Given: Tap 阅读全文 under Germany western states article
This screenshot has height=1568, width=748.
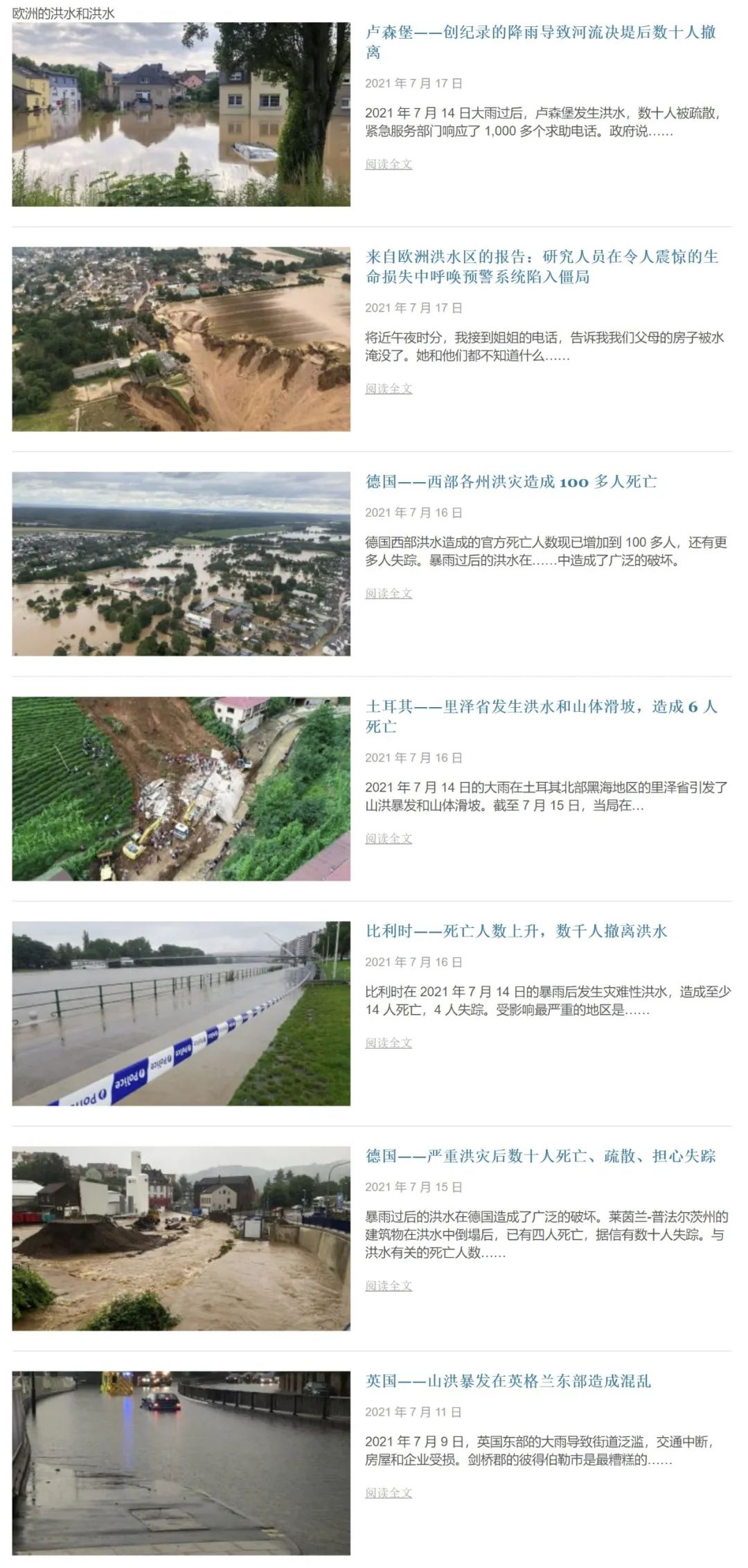Looking at the screenshot, I should [x=389, y=594].
